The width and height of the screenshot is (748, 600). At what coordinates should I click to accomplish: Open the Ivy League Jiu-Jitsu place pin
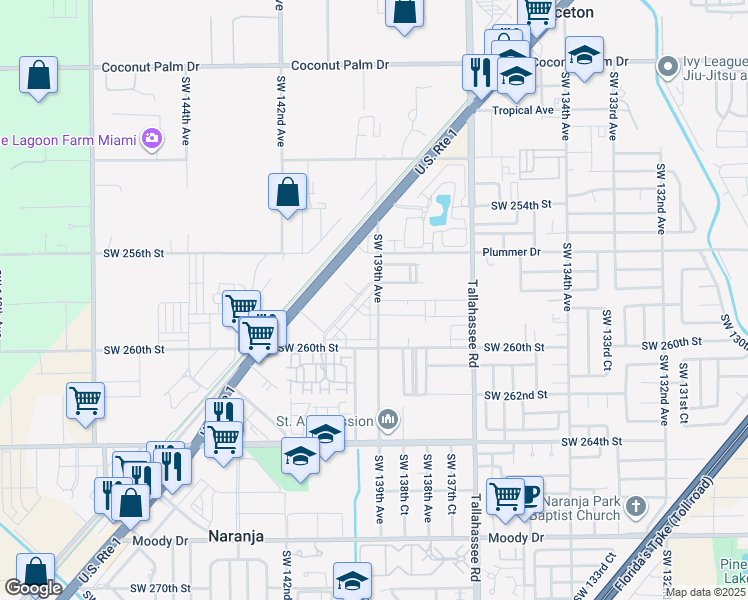(x=668, y=68)
